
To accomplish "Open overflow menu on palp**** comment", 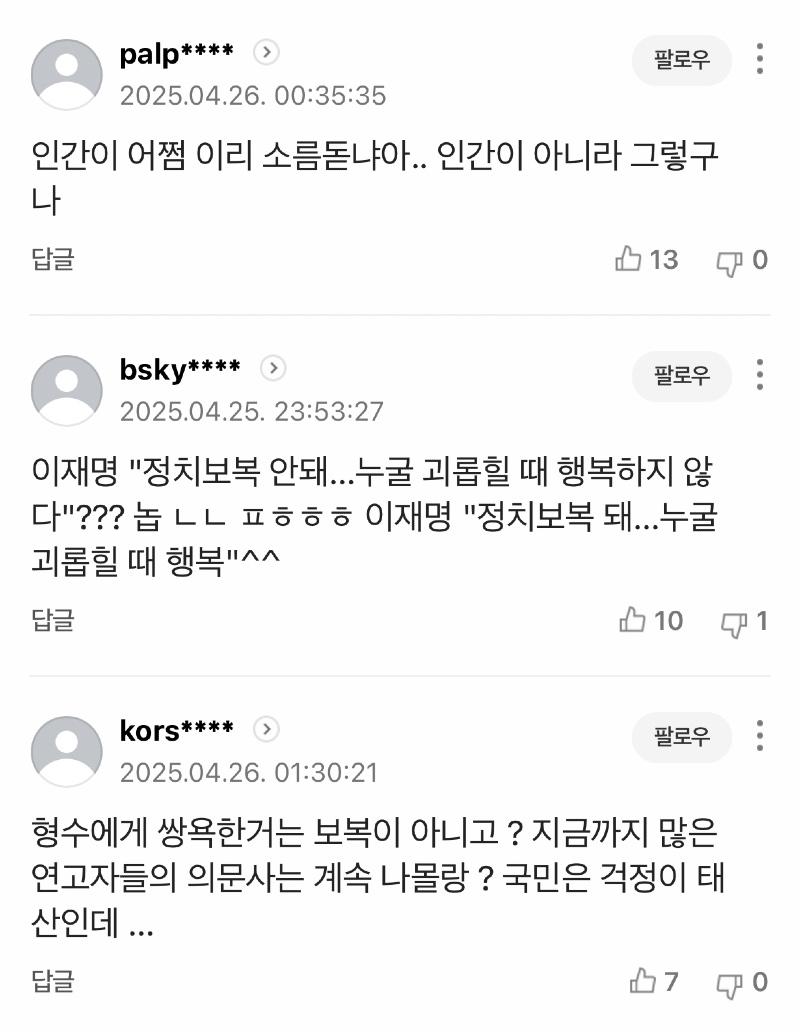I will pyautogui.click(x=761, y=60).
